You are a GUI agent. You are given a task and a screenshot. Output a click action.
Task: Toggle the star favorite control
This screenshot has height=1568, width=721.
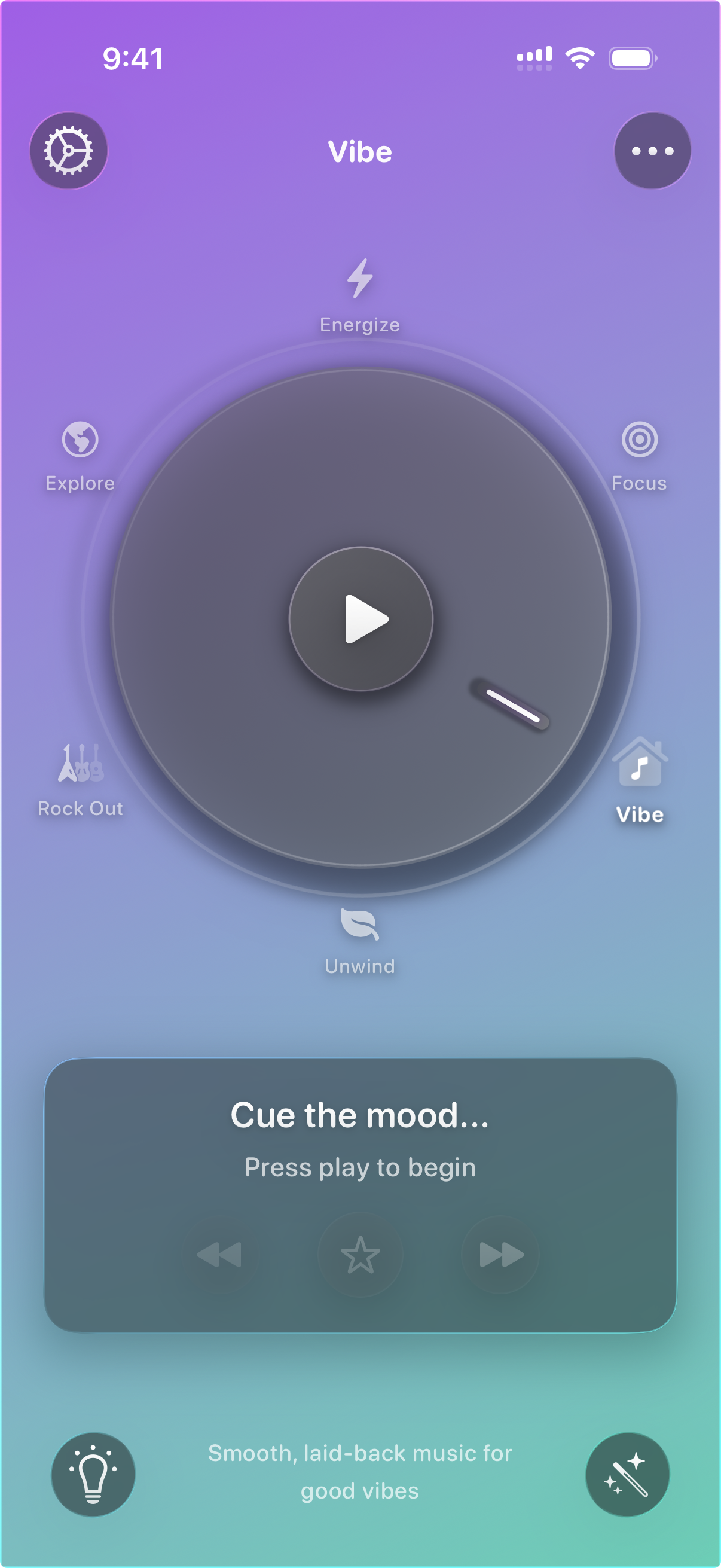click(360, 1256)
